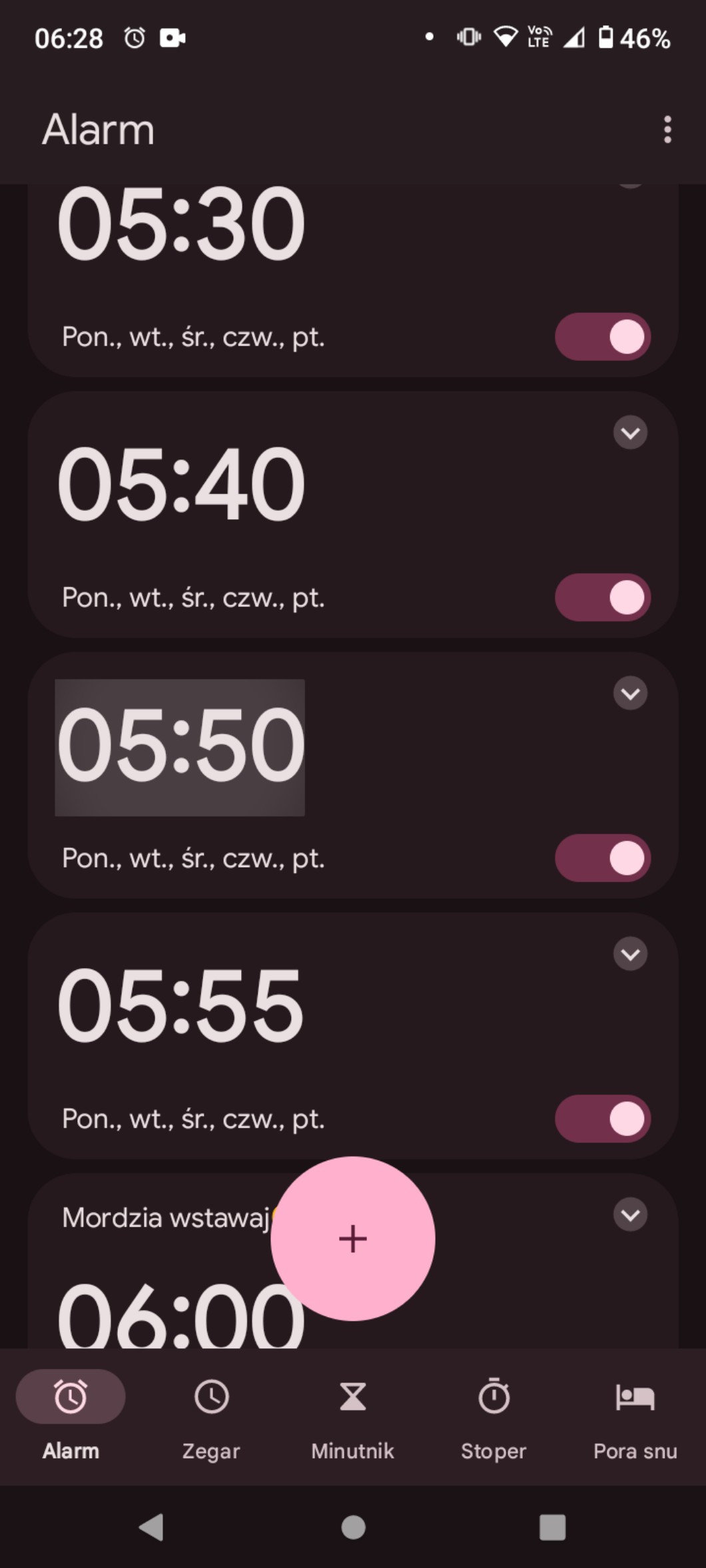Go back using the system back button
Image resolution: width=706 pixels, height=1568 pixels.
(151, 1527)
